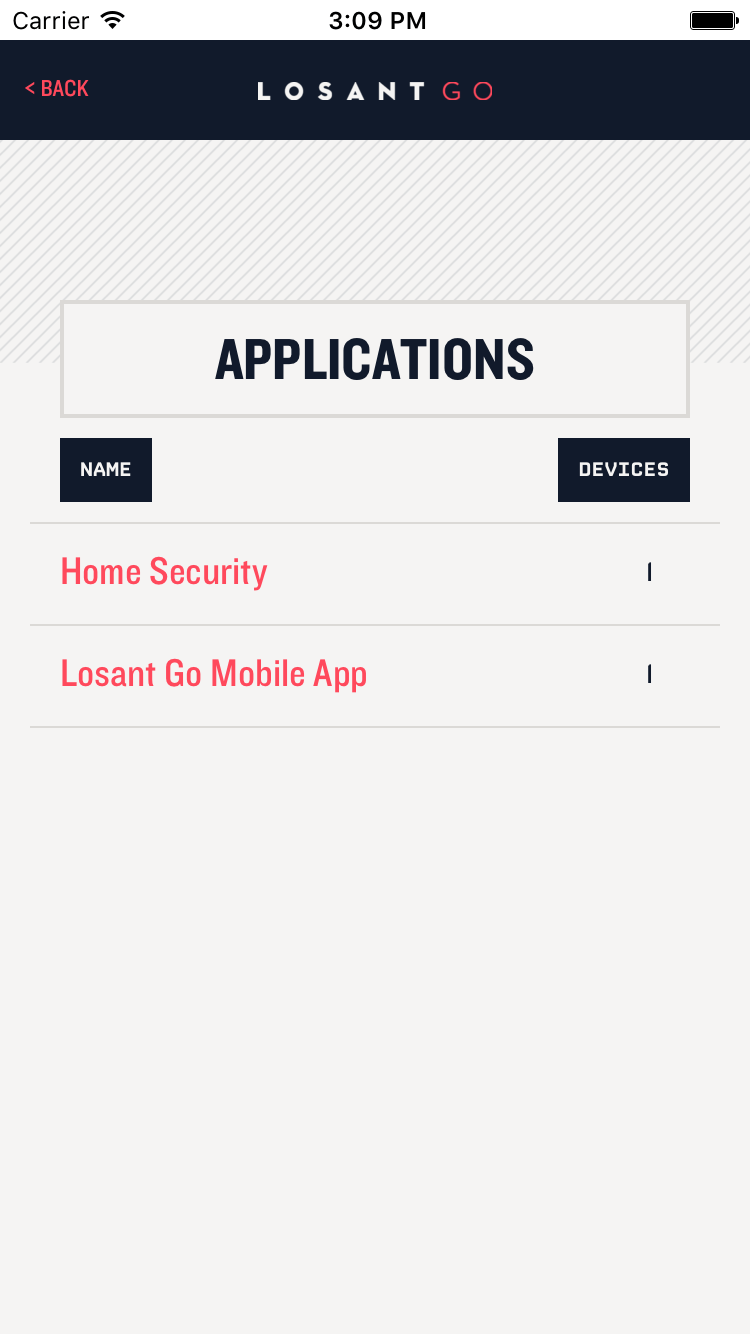
Task: Sort applications by DEVICES count
Action: pos(623,469)
